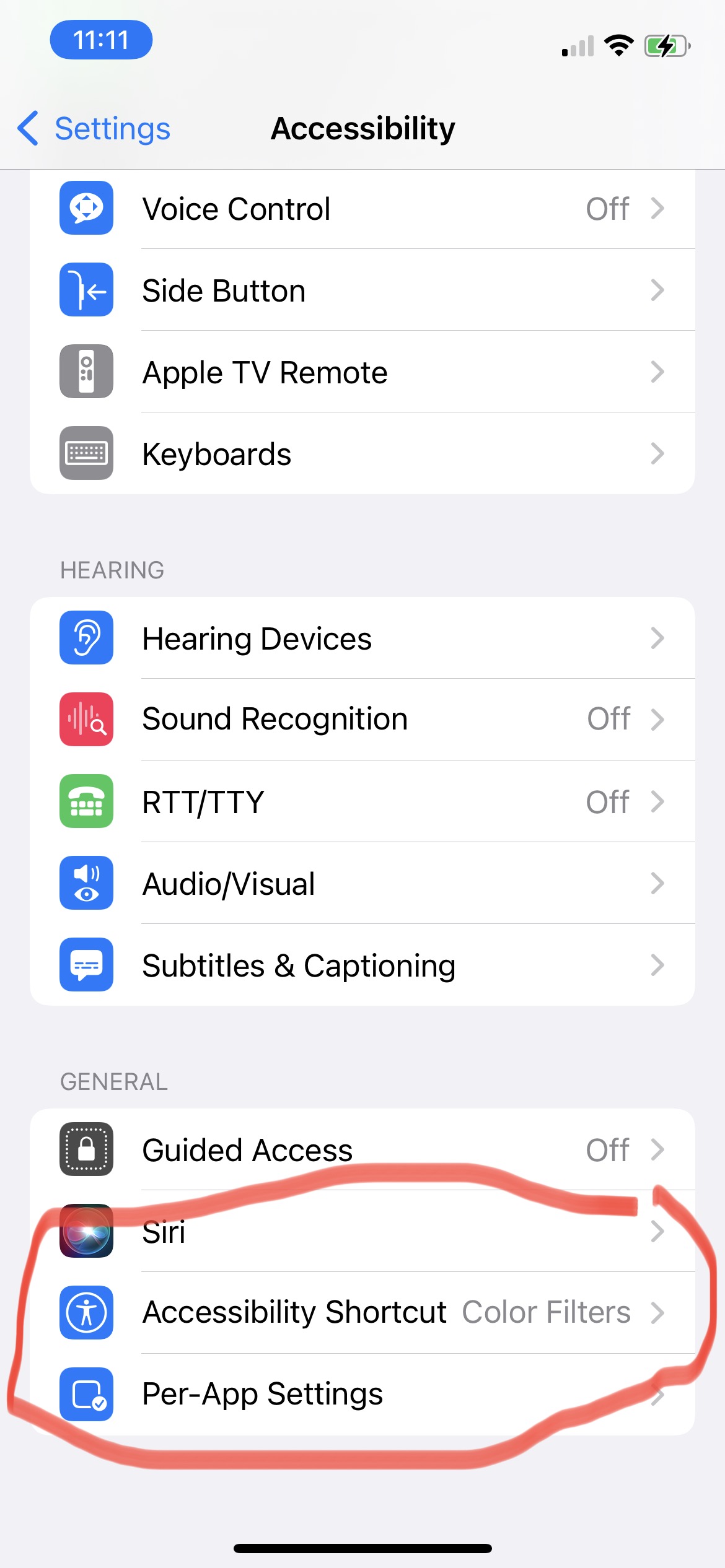Change the Accessibility Shortcut
This screenshot has width=725, height=1568.
[362, 1312]
